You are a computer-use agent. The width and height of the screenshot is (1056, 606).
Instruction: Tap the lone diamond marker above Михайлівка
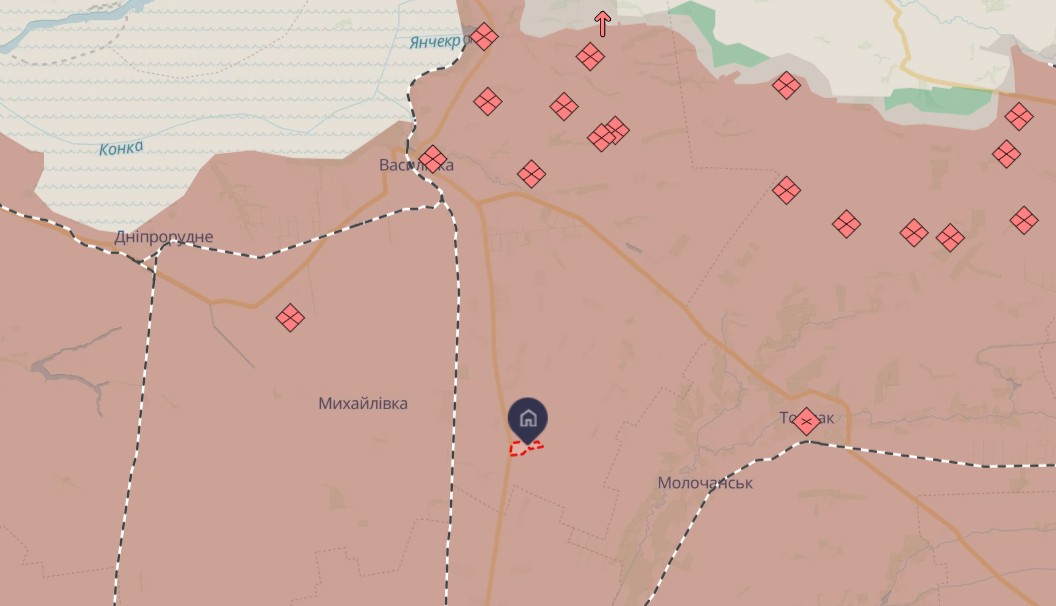click(290, 318)
